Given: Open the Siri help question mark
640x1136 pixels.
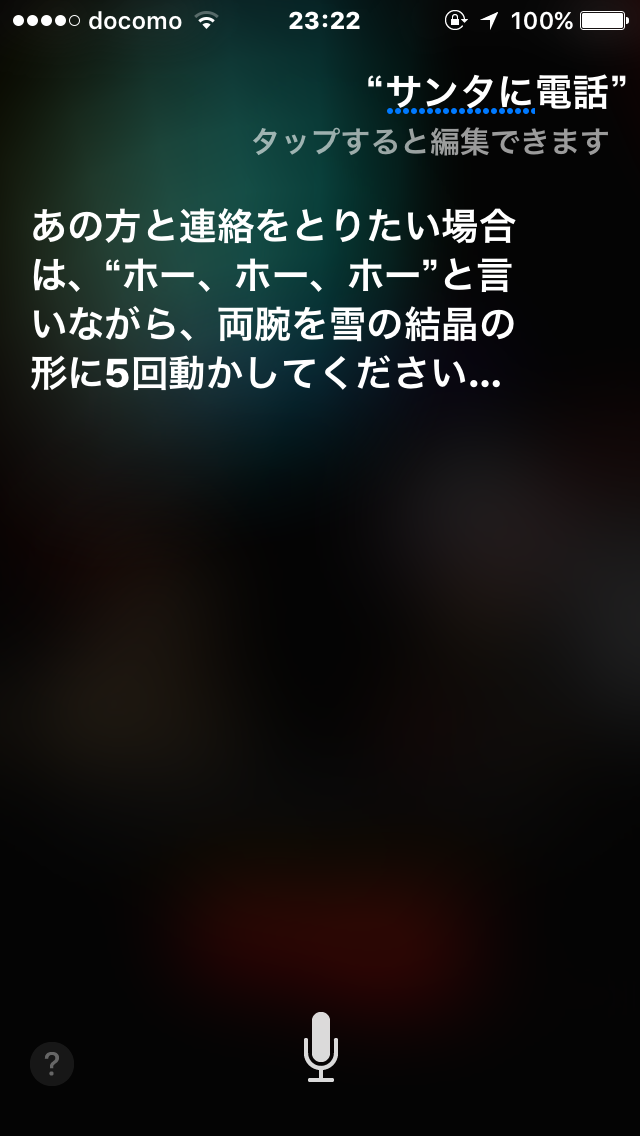Looking at the screenshot, I should coord(51,1064).
